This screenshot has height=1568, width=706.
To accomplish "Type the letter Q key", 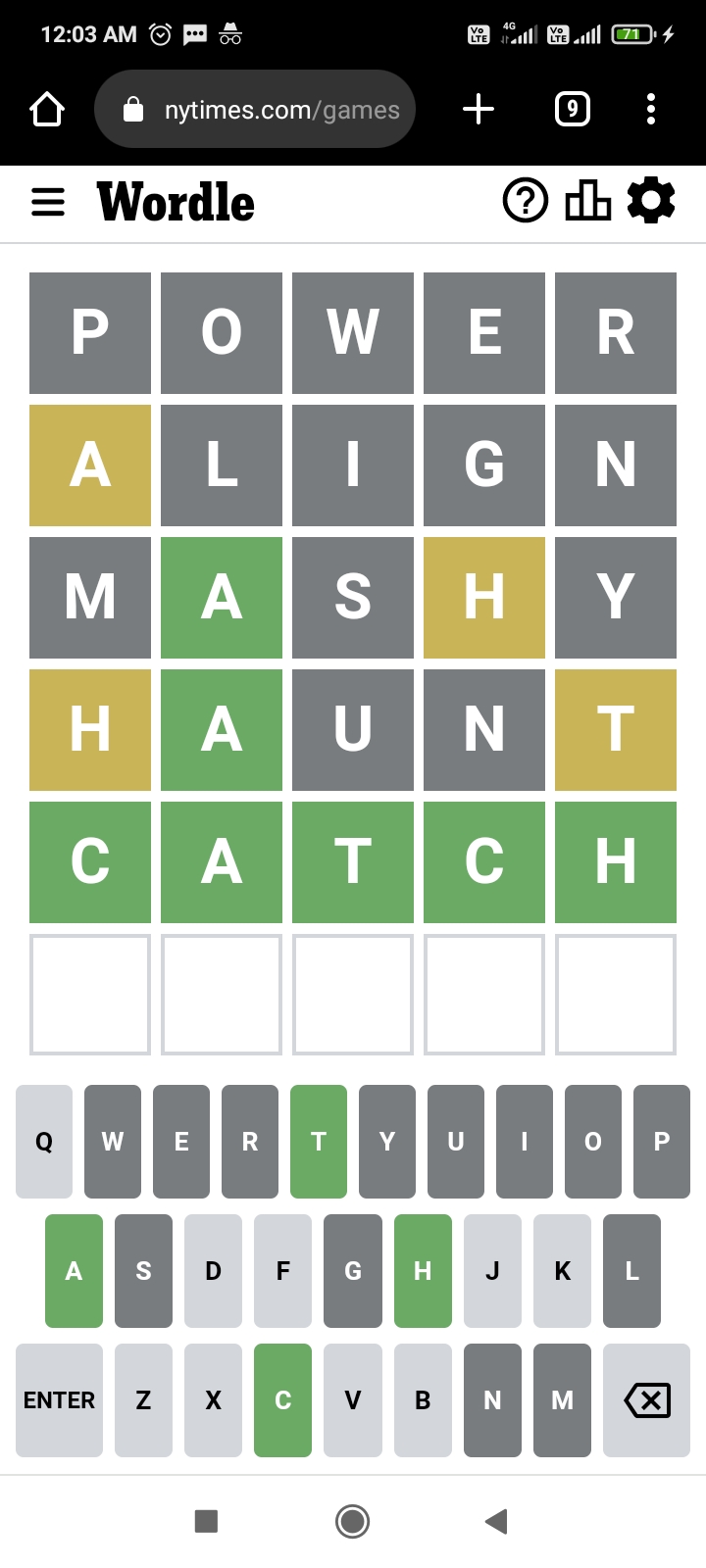I will click(x=44, y=1142).
